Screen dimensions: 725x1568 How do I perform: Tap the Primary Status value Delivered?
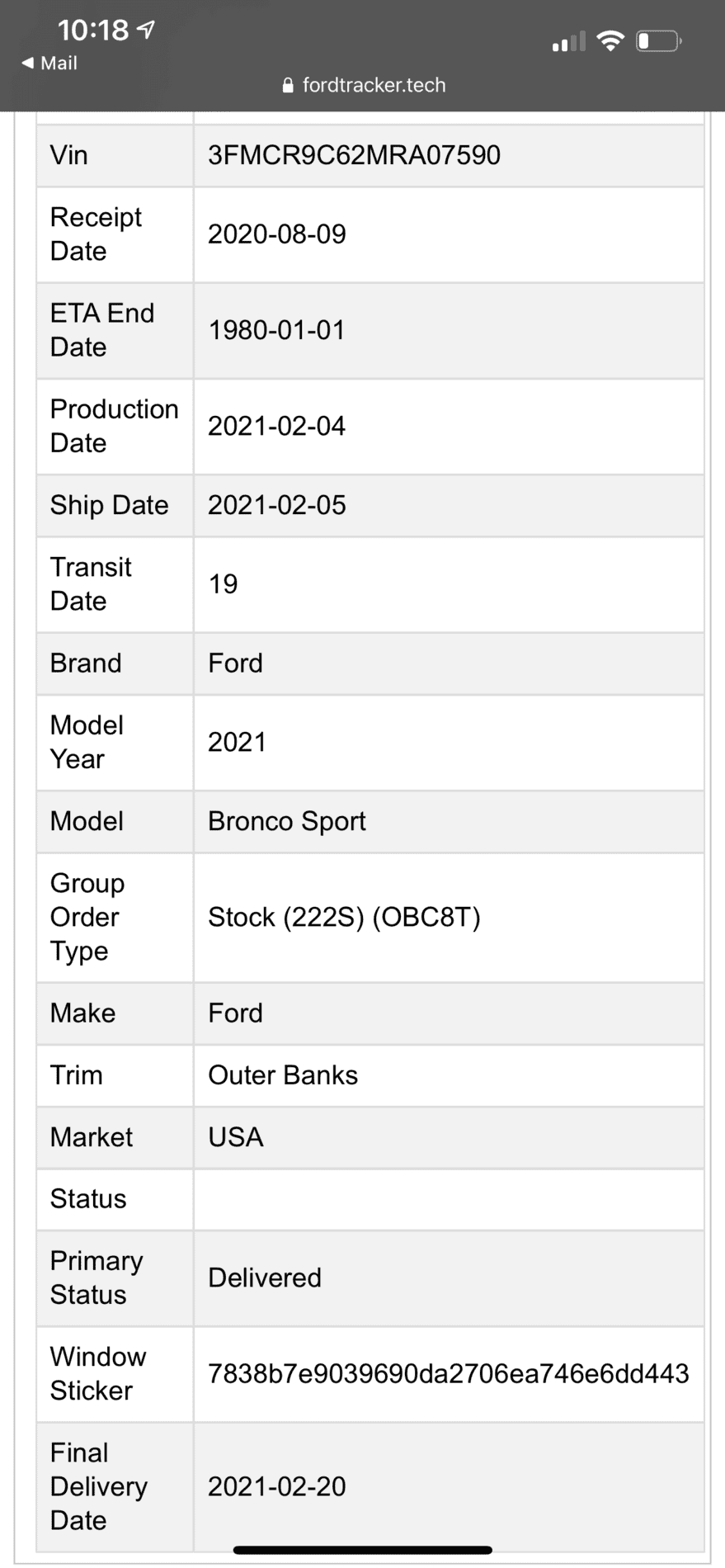click(264, 1278)
